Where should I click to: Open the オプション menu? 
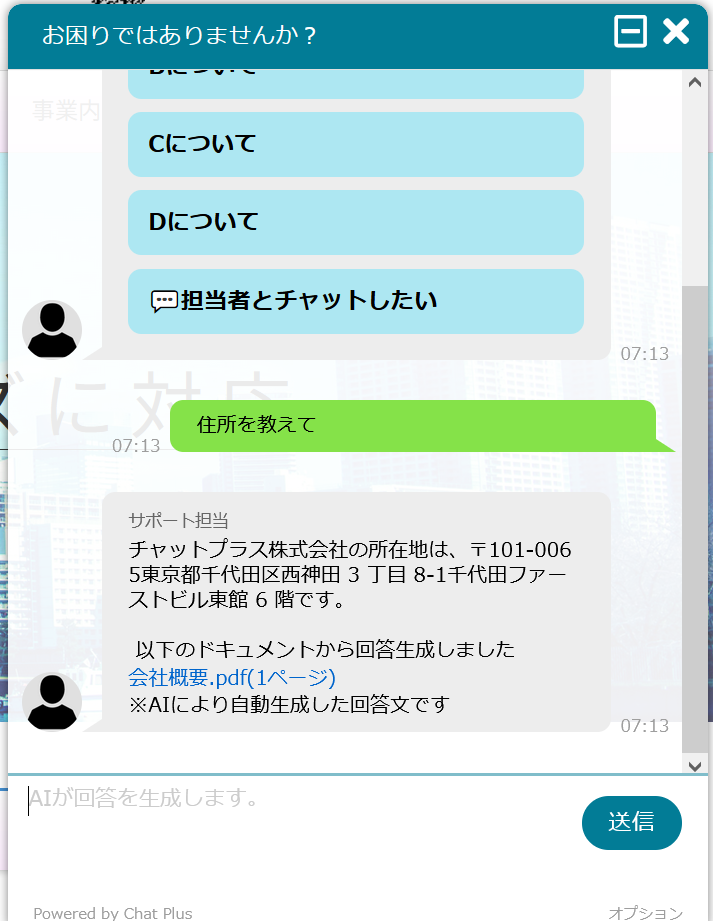[645, 912]
